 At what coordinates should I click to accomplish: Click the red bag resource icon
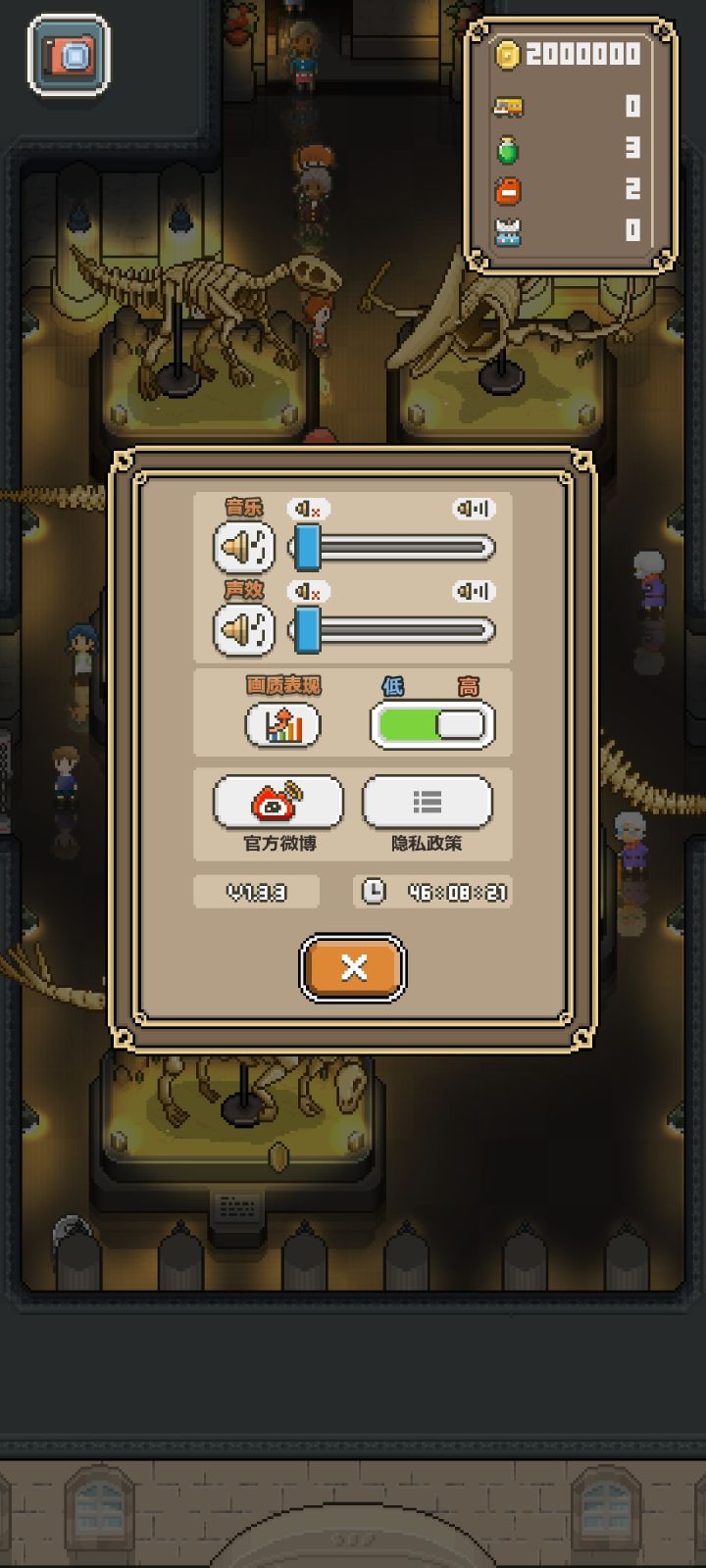(507, 192)
